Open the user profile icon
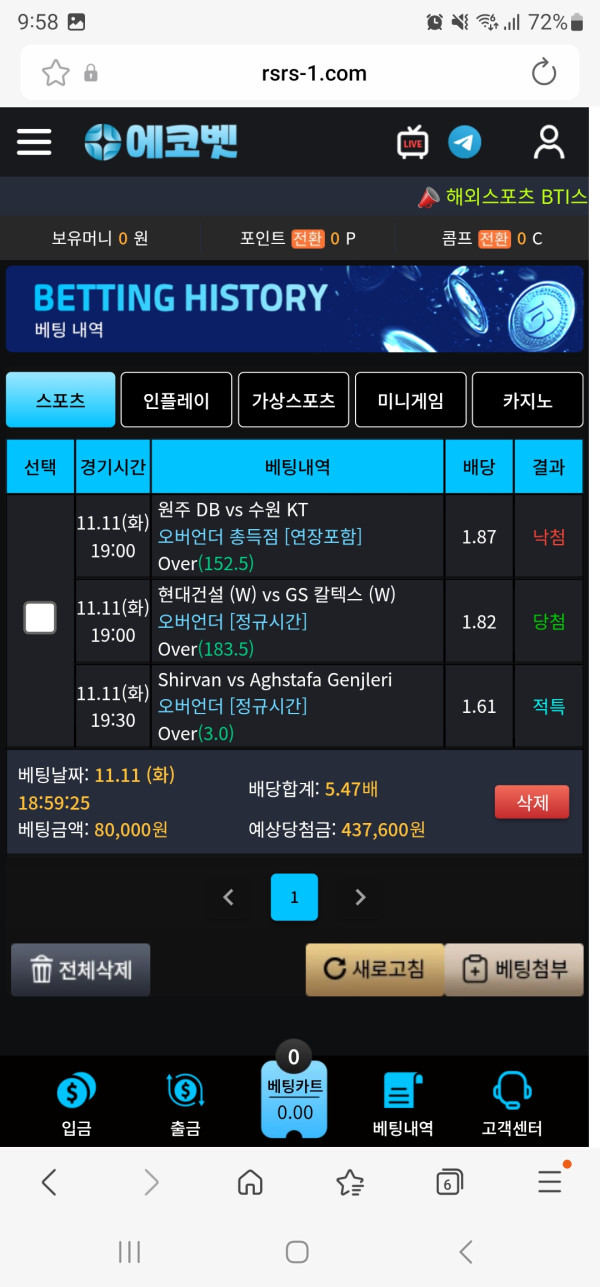 548,142
